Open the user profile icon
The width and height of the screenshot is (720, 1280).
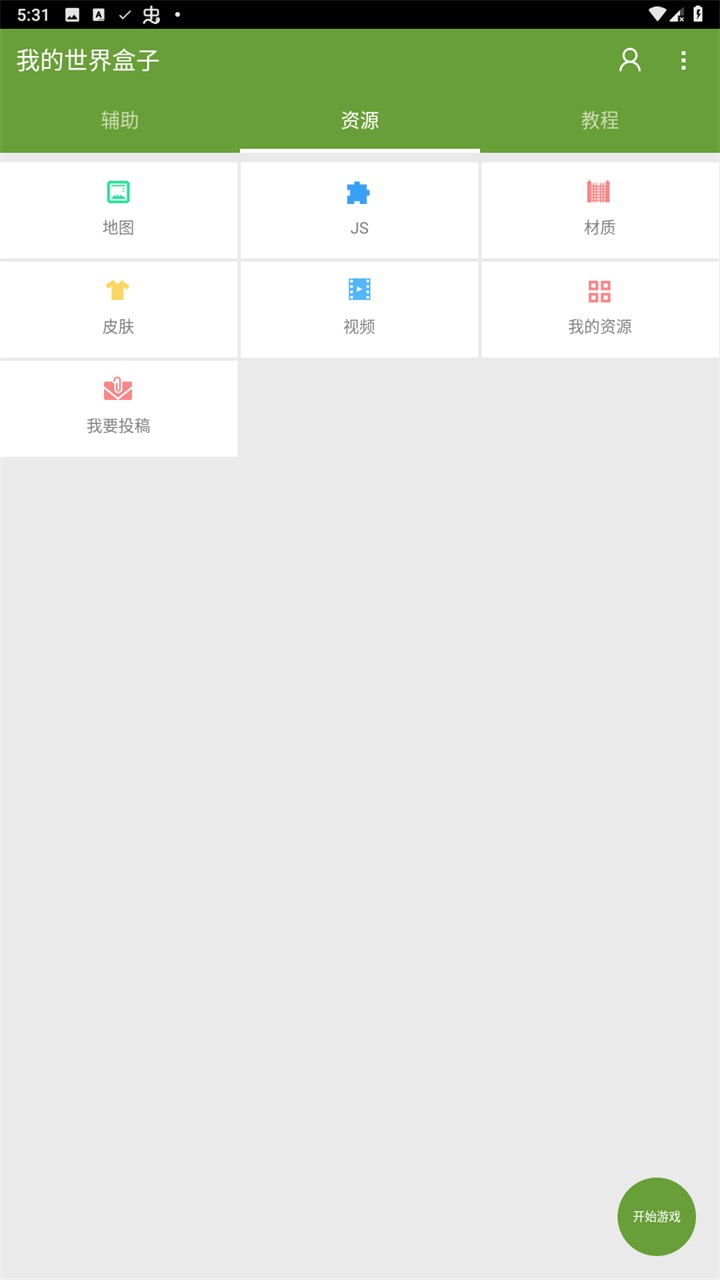pyautogui.click(x=629, y=60)
